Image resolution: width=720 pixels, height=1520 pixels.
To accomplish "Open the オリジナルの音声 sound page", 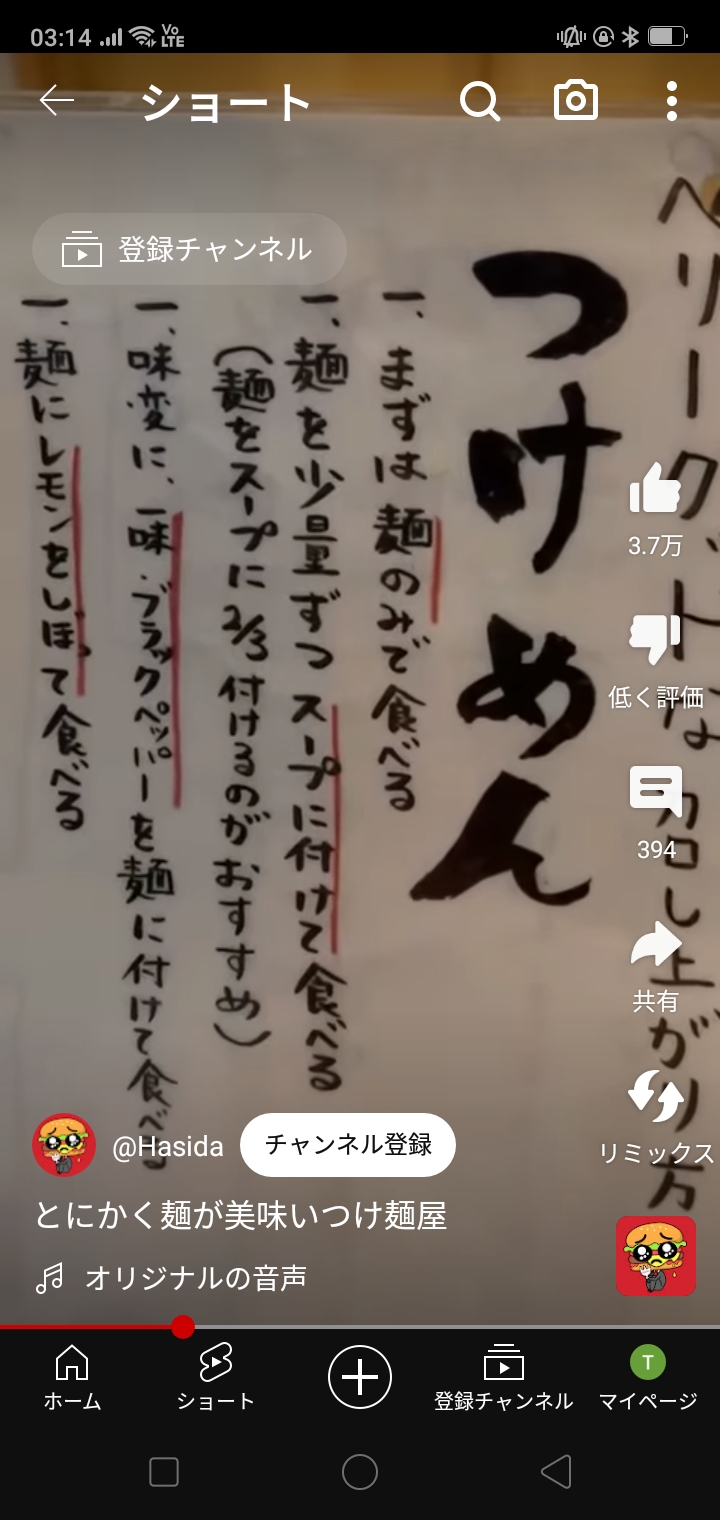I will tap(196, 1278).
